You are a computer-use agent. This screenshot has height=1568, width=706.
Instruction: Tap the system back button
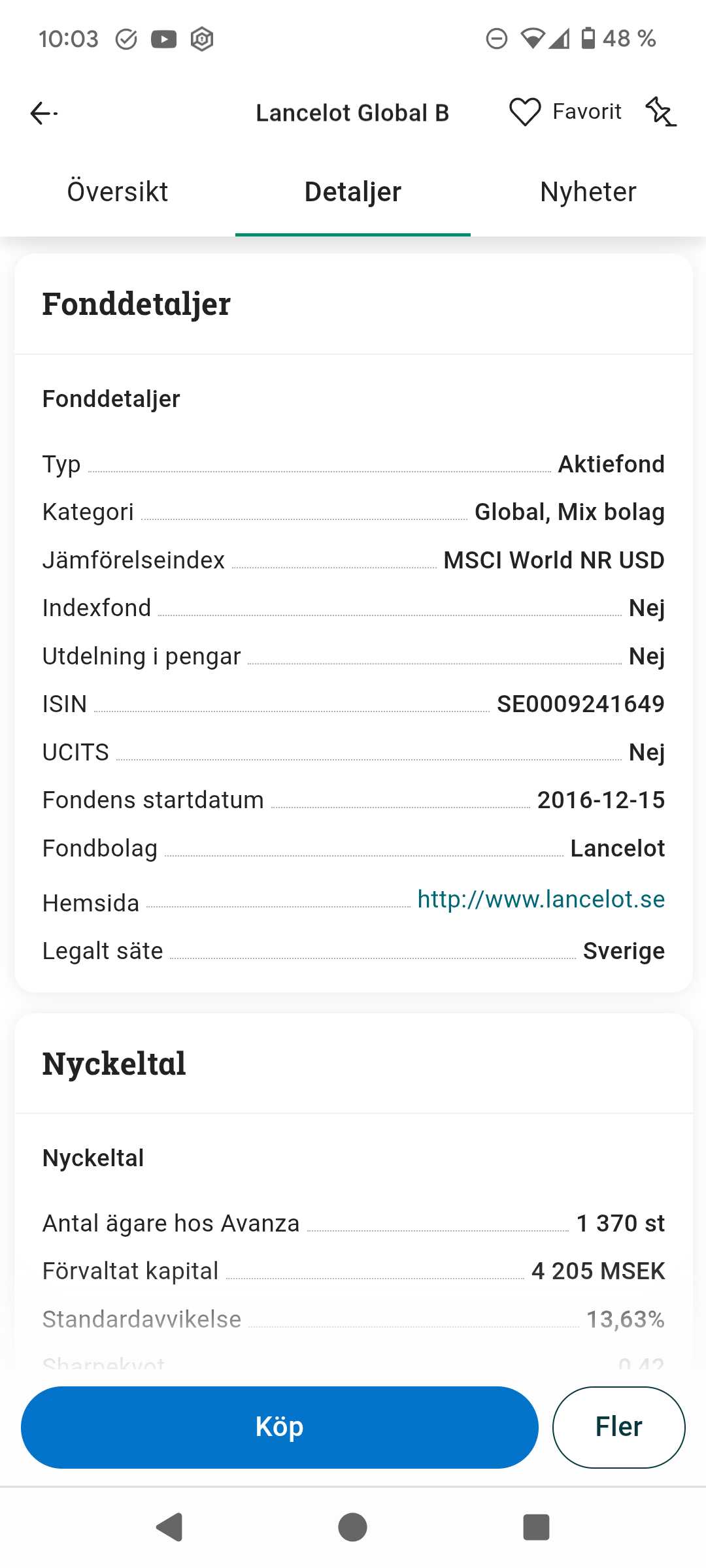169,1527
